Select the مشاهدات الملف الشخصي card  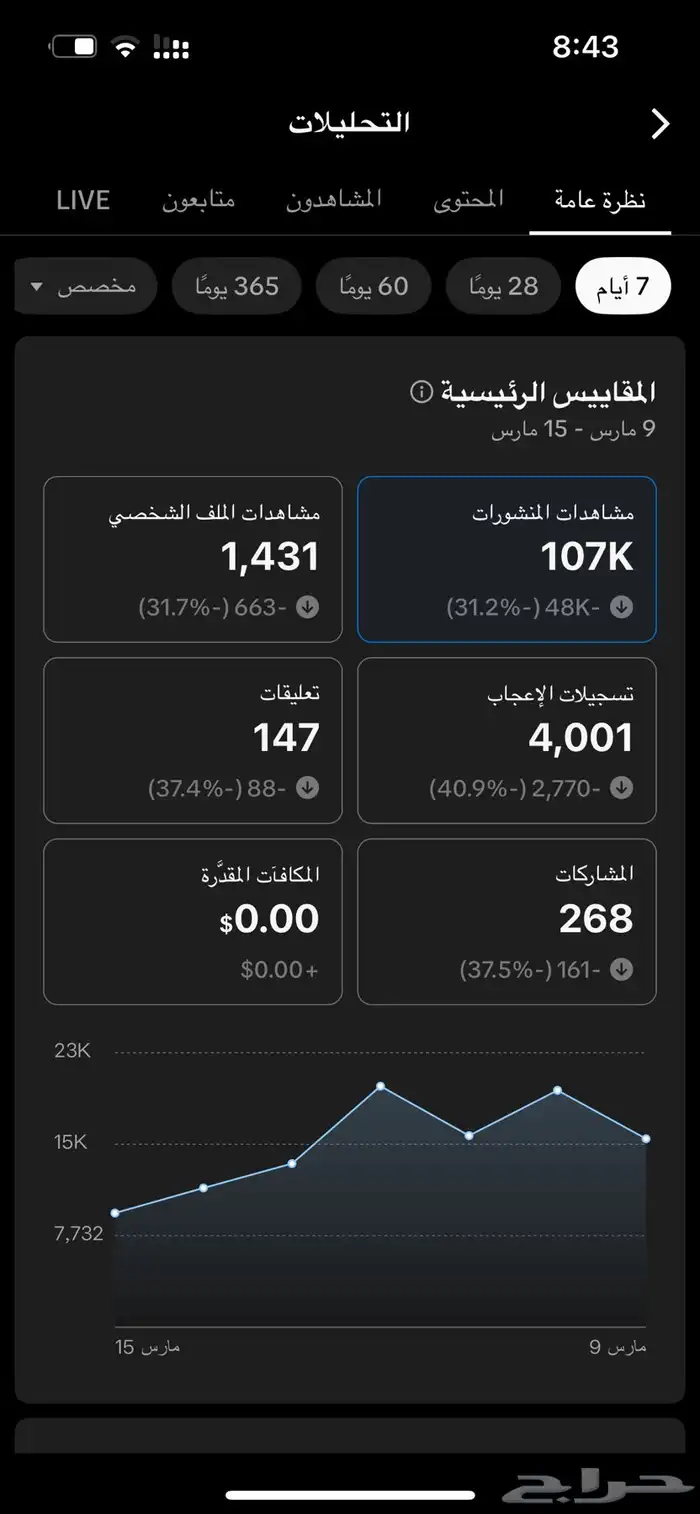pos(193,558)
